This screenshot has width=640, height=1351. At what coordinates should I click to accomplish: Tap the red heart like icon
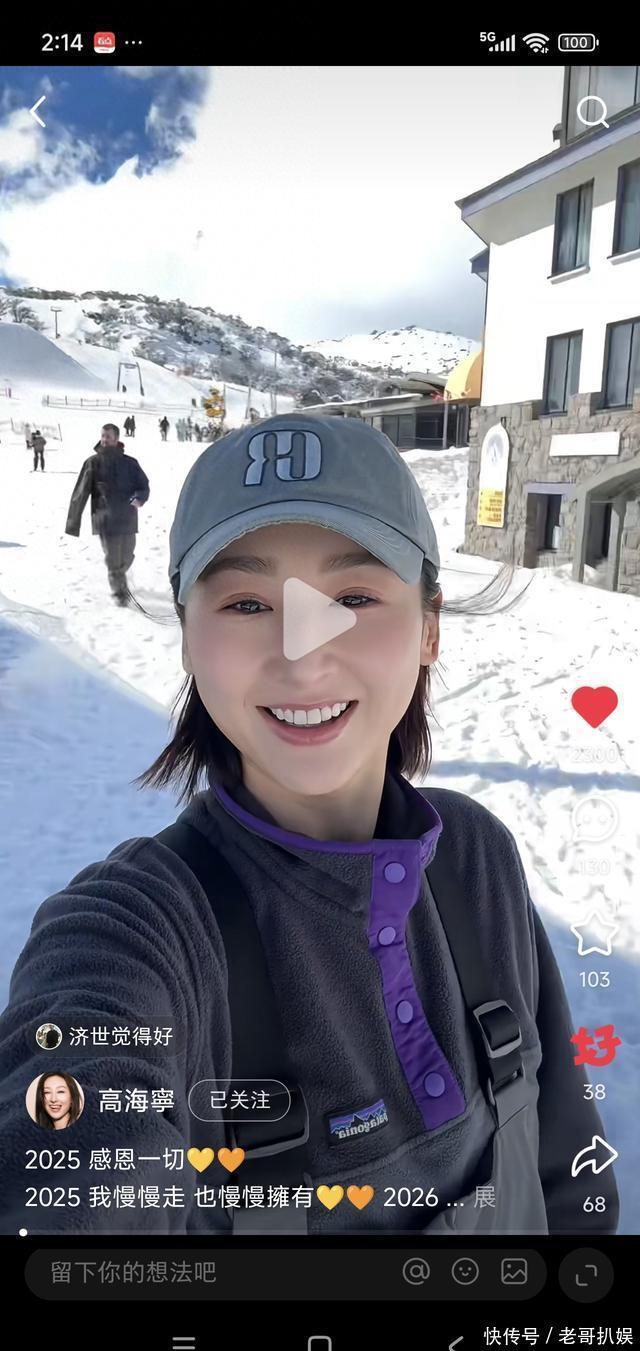click(594, 708)
